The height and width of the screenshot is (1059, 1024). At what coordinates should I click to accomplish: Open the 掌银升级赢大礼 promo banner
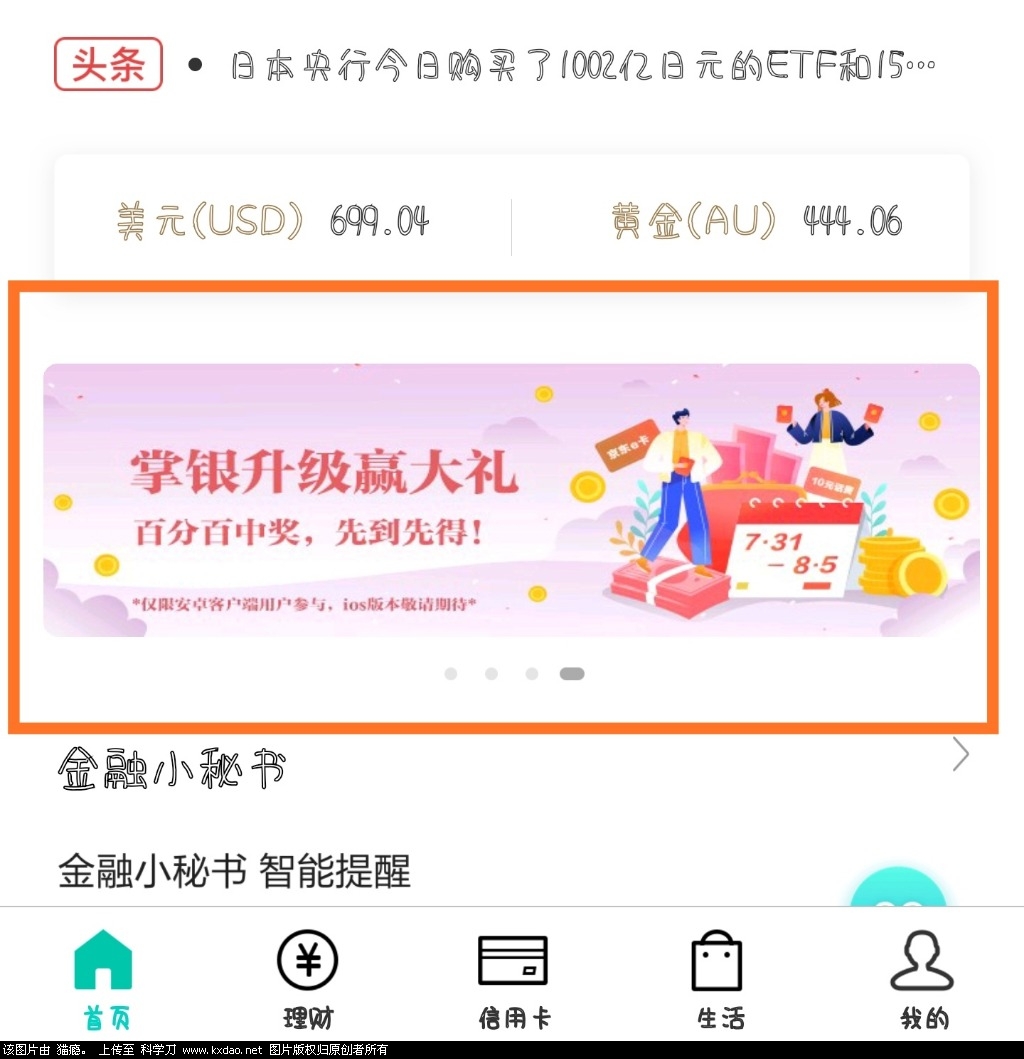coord(511,500)
